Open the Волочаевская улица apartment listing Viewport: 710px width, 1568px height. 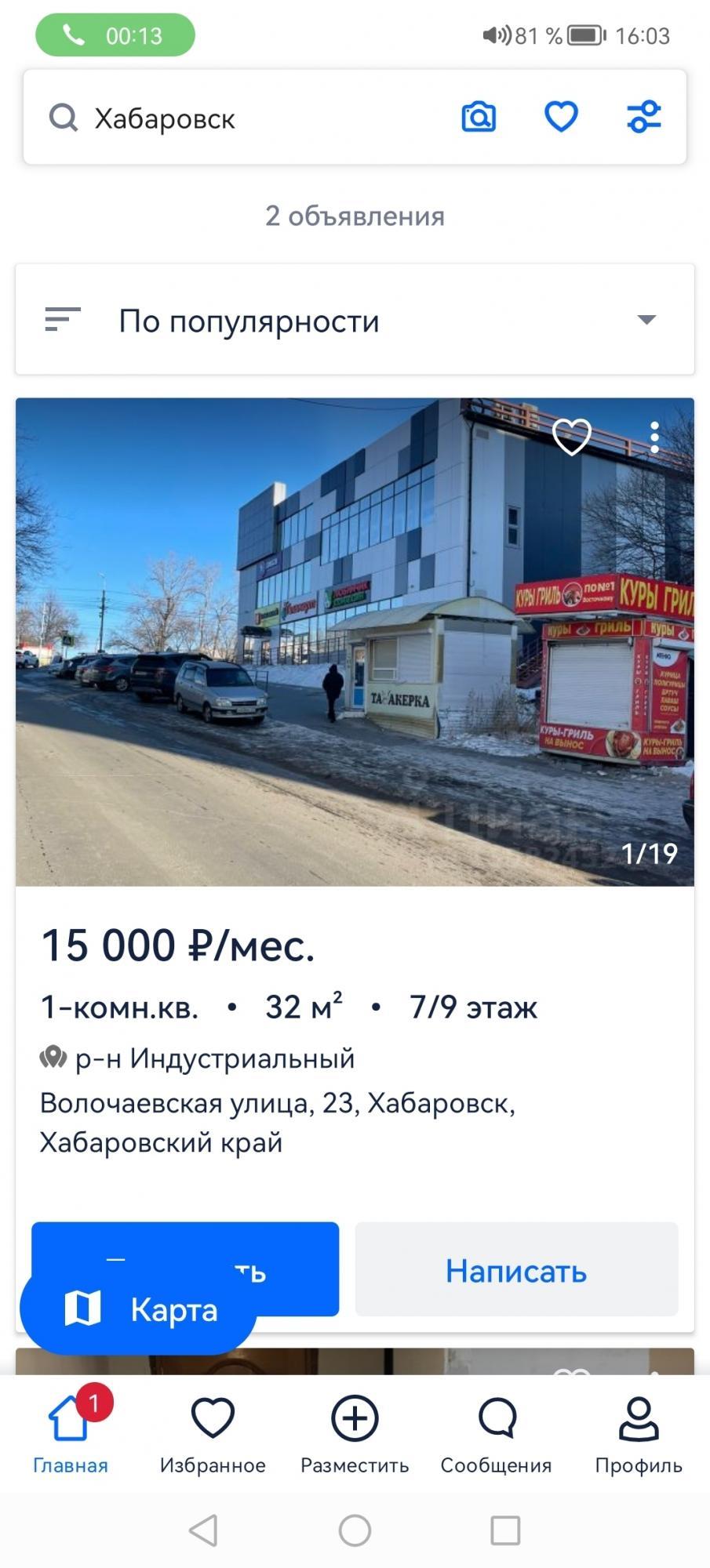(x=353, y=1019)
